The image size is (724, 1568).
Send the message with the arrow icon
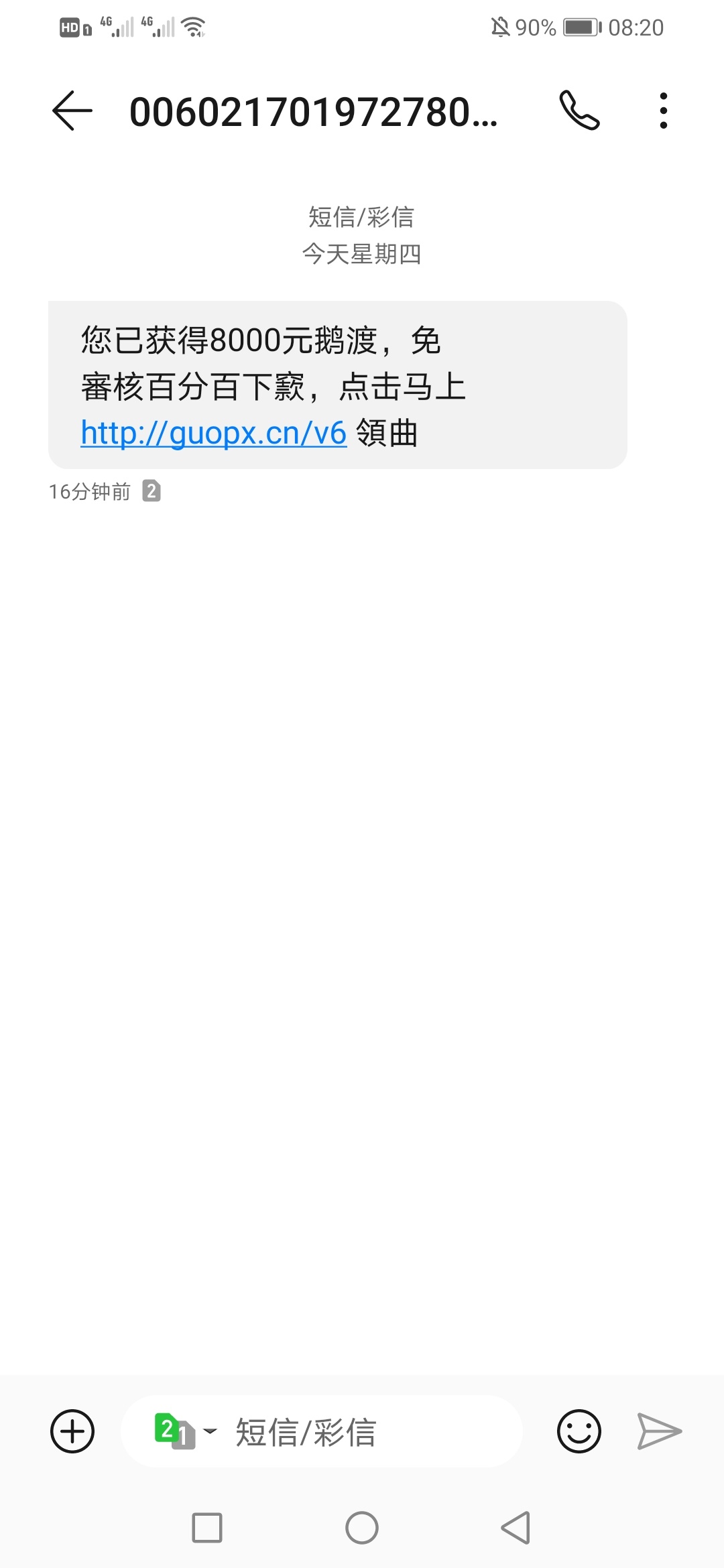point(660,1431)
